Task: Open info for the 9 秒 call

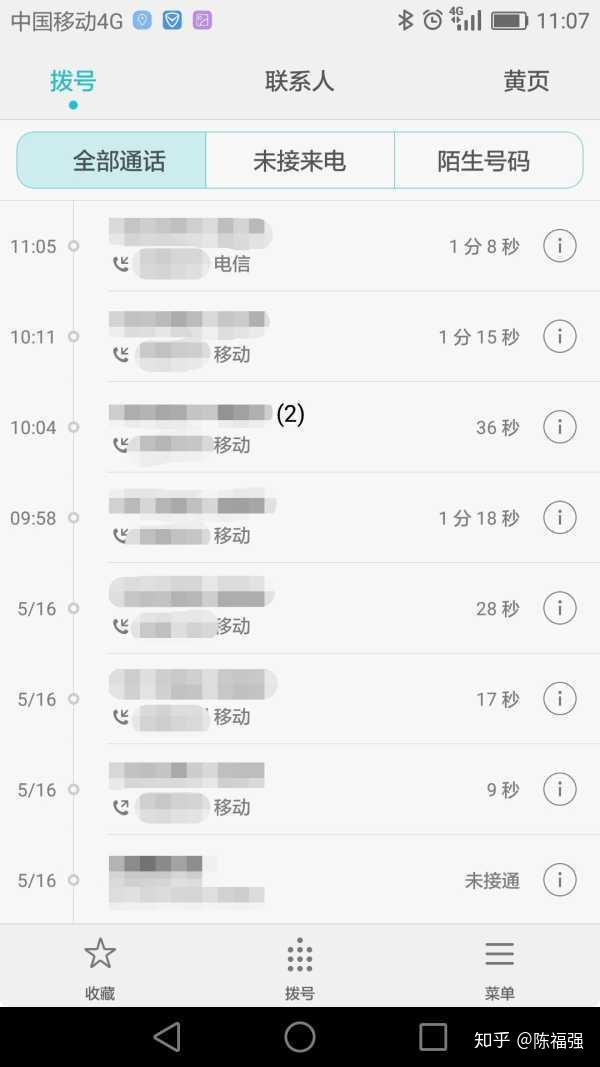Action: point(559,789)
